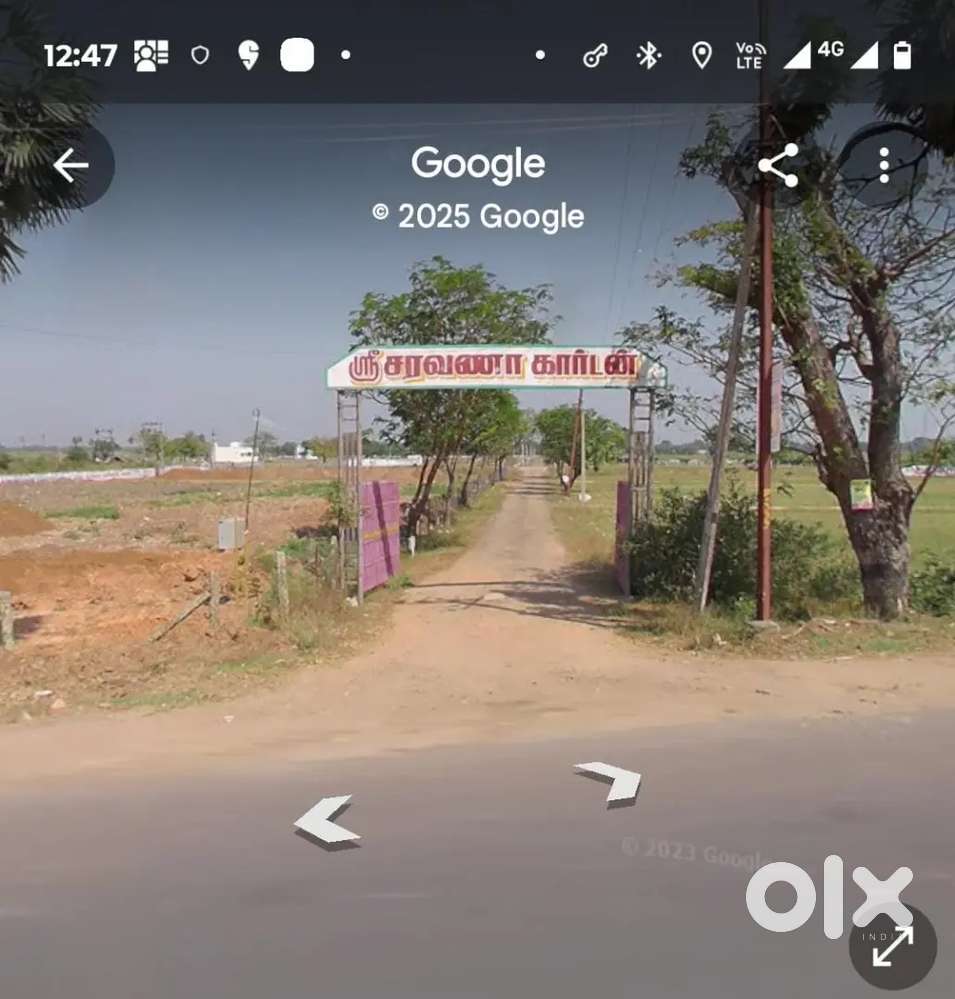Tap the Google logo at top center

(x=478, y=162)
